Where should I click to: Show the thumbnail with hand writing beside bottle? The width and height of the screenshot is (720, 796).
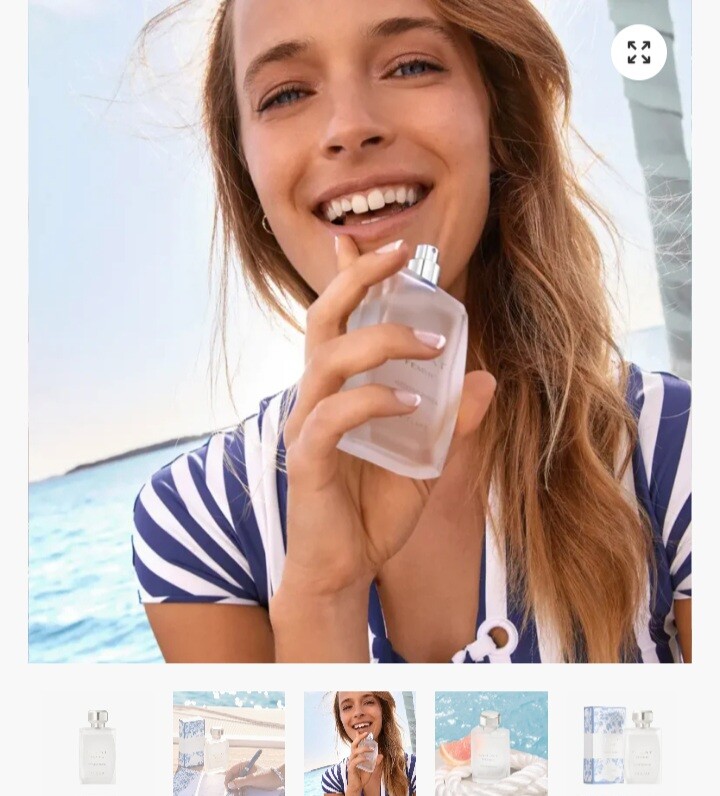(x=229, y=743)
